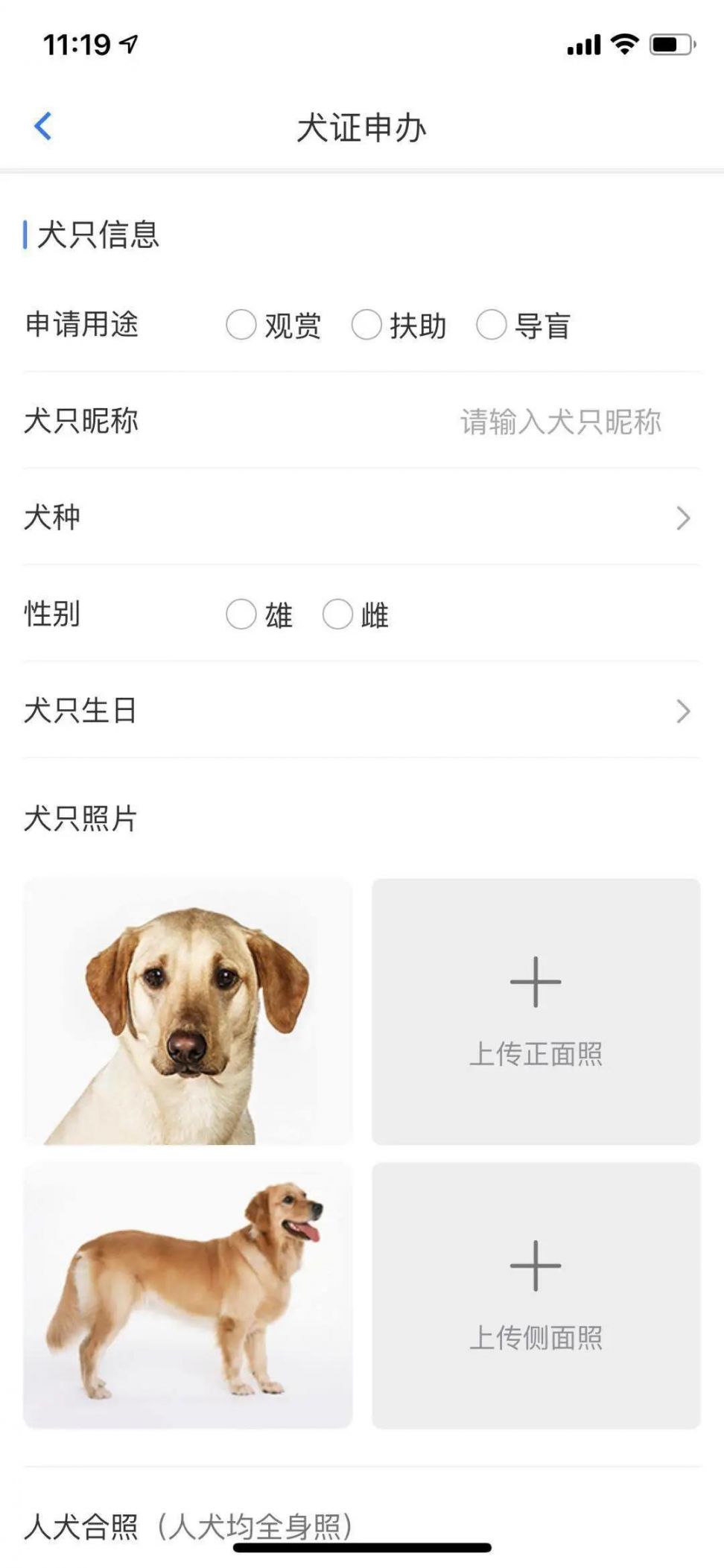Click the 请输入犬只昵称 input field
The height and width of the screenshot is (1568, 724).
pos(562,421)
